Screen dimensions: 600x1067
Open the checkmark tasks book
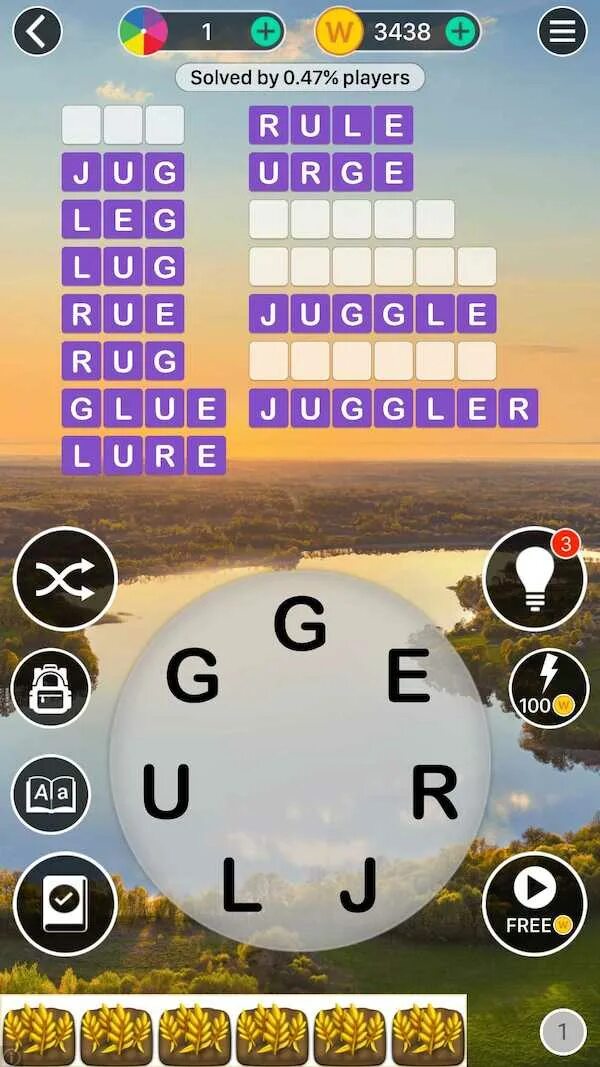click(65, 903)
